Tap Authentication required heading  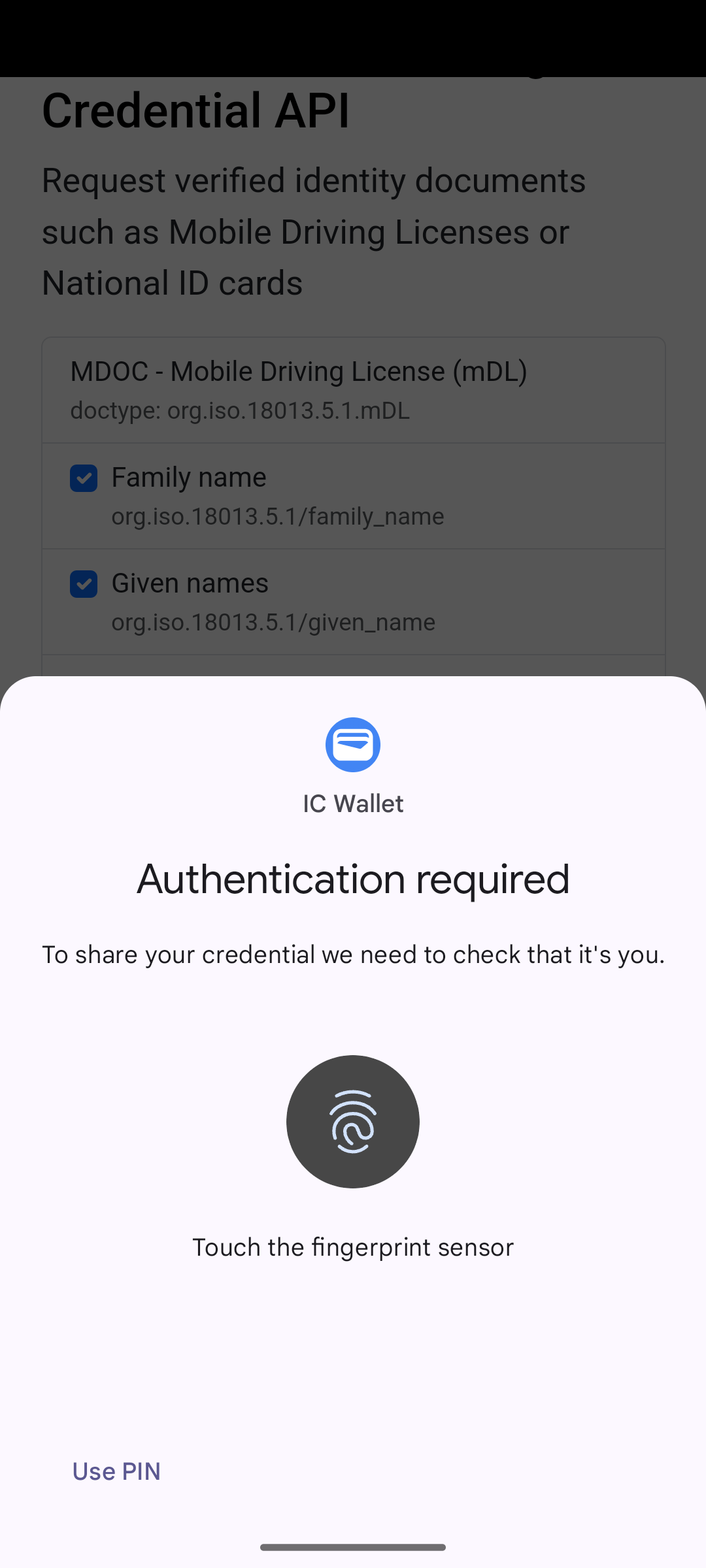[x=353, y=879]
